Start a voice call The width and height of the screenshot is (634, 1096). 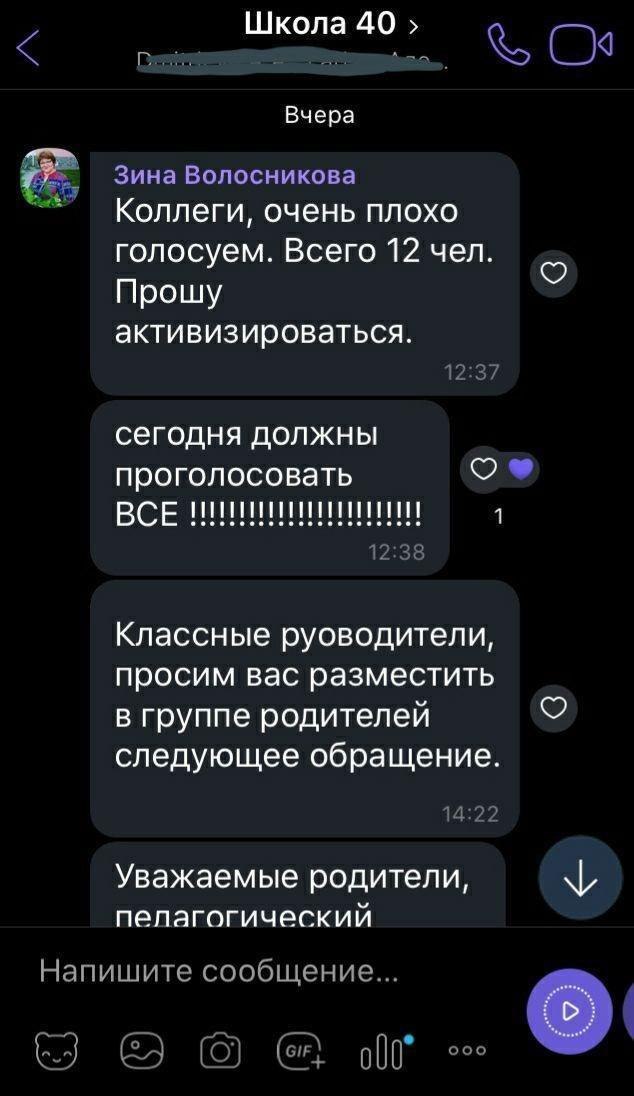pyautogui.click(x=508, y=46)
